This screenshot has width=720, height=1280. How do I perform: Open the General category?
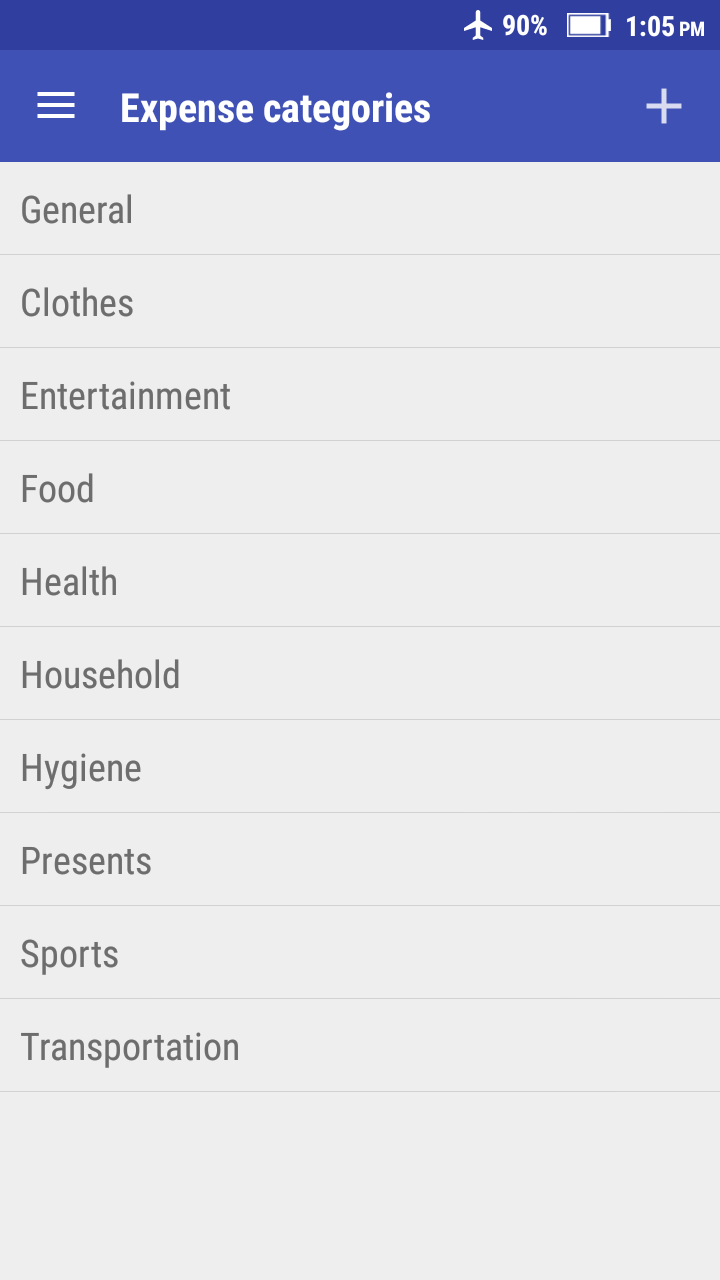pos(77,210)
